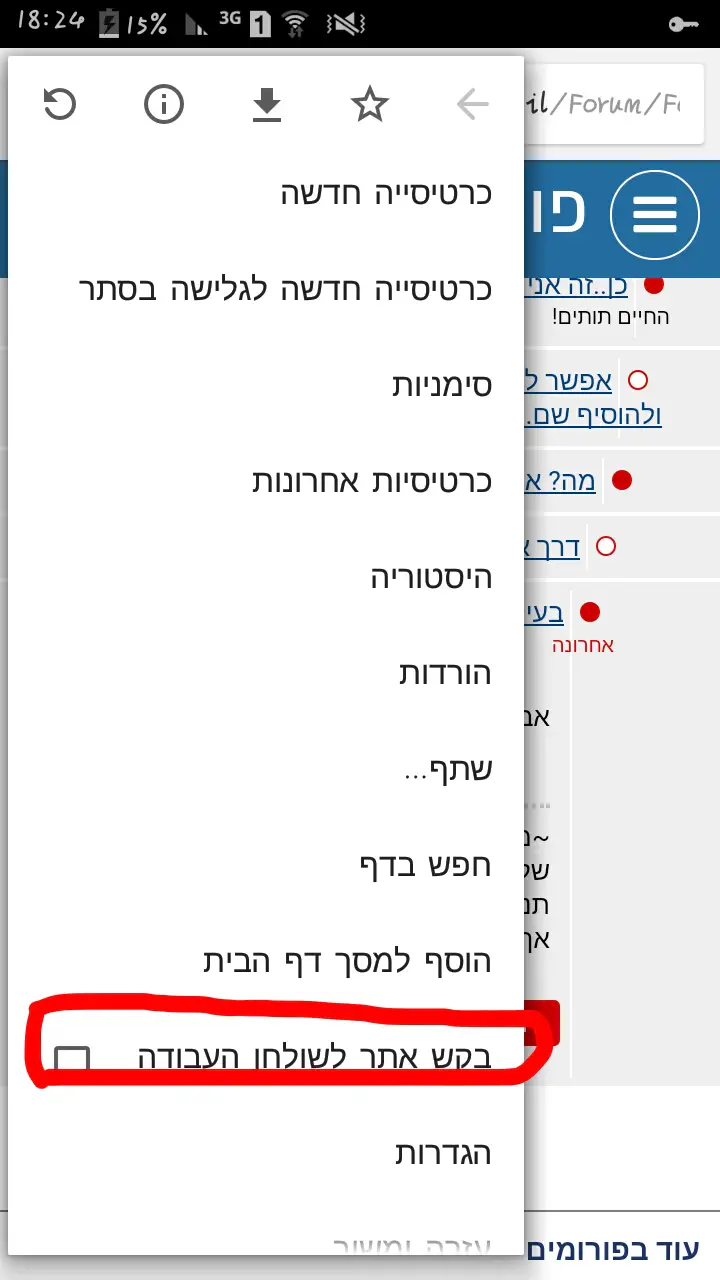Select חפש בדף (find in page)
Image resolution: width=720 pixels, height=1280 pixels.
pyautogui.click(x=425, y=865)
